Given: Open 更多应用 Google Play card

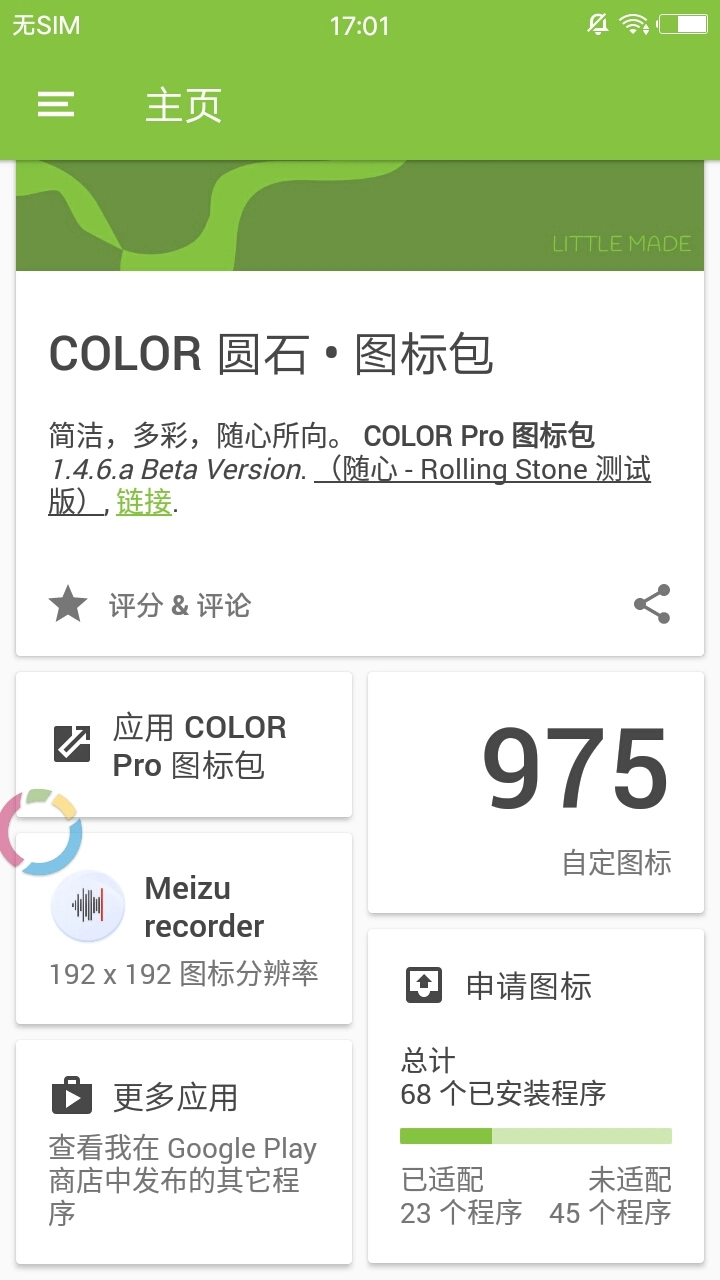Looking at the screenshot, I should 184,1152.
